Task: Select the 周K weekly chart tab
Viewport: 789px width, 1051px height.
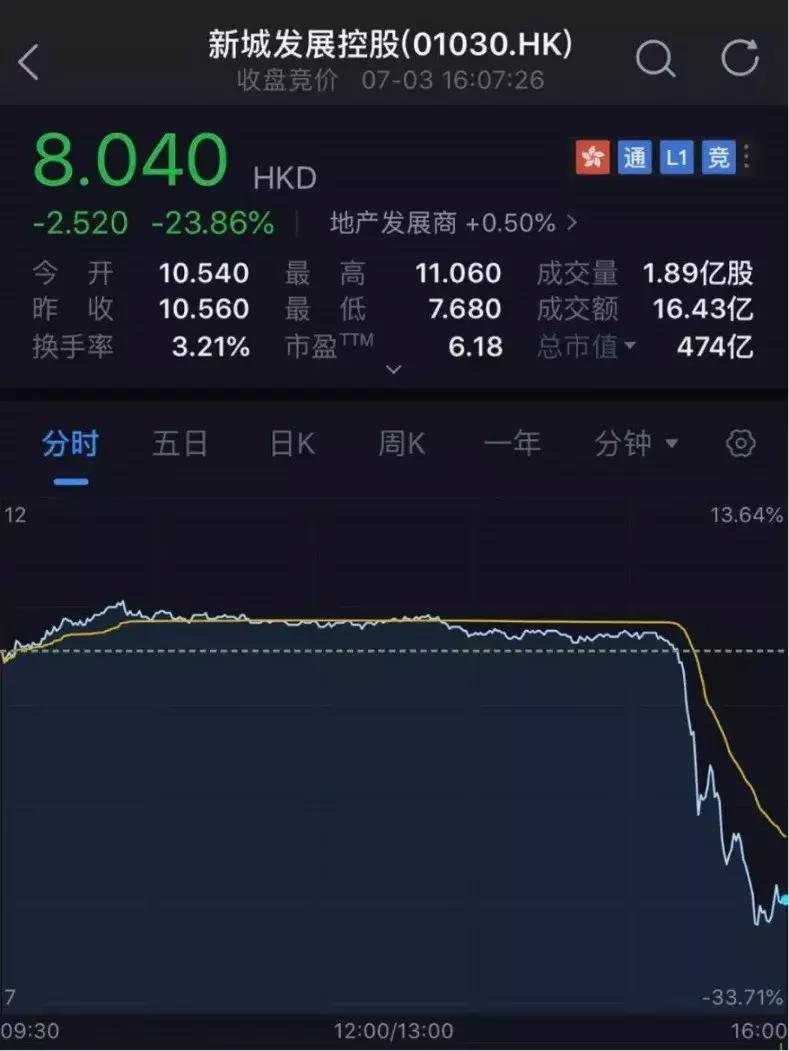Action: point(398,443)
